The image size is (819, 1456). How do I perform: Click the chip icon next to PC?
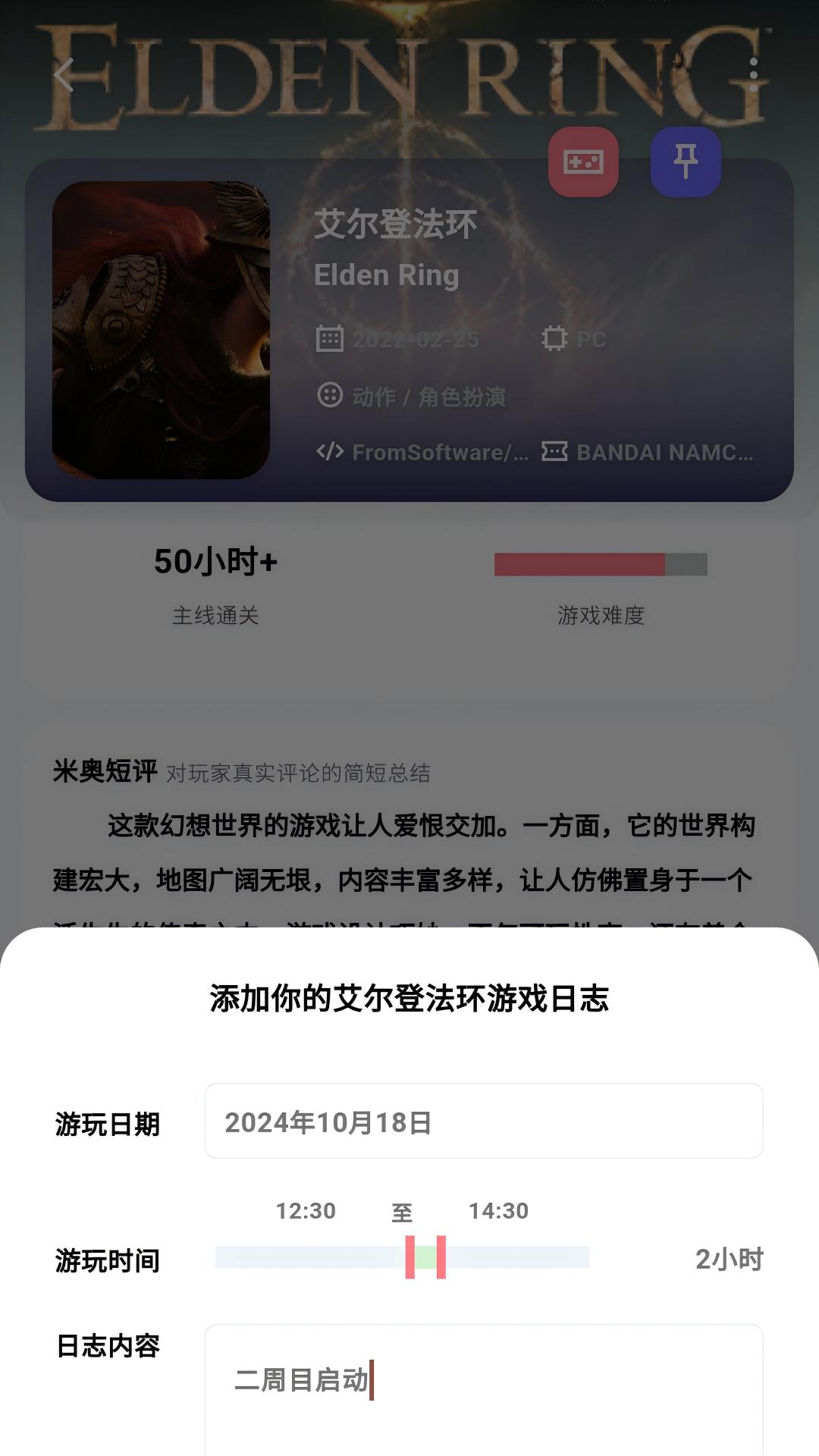(556, 340)
